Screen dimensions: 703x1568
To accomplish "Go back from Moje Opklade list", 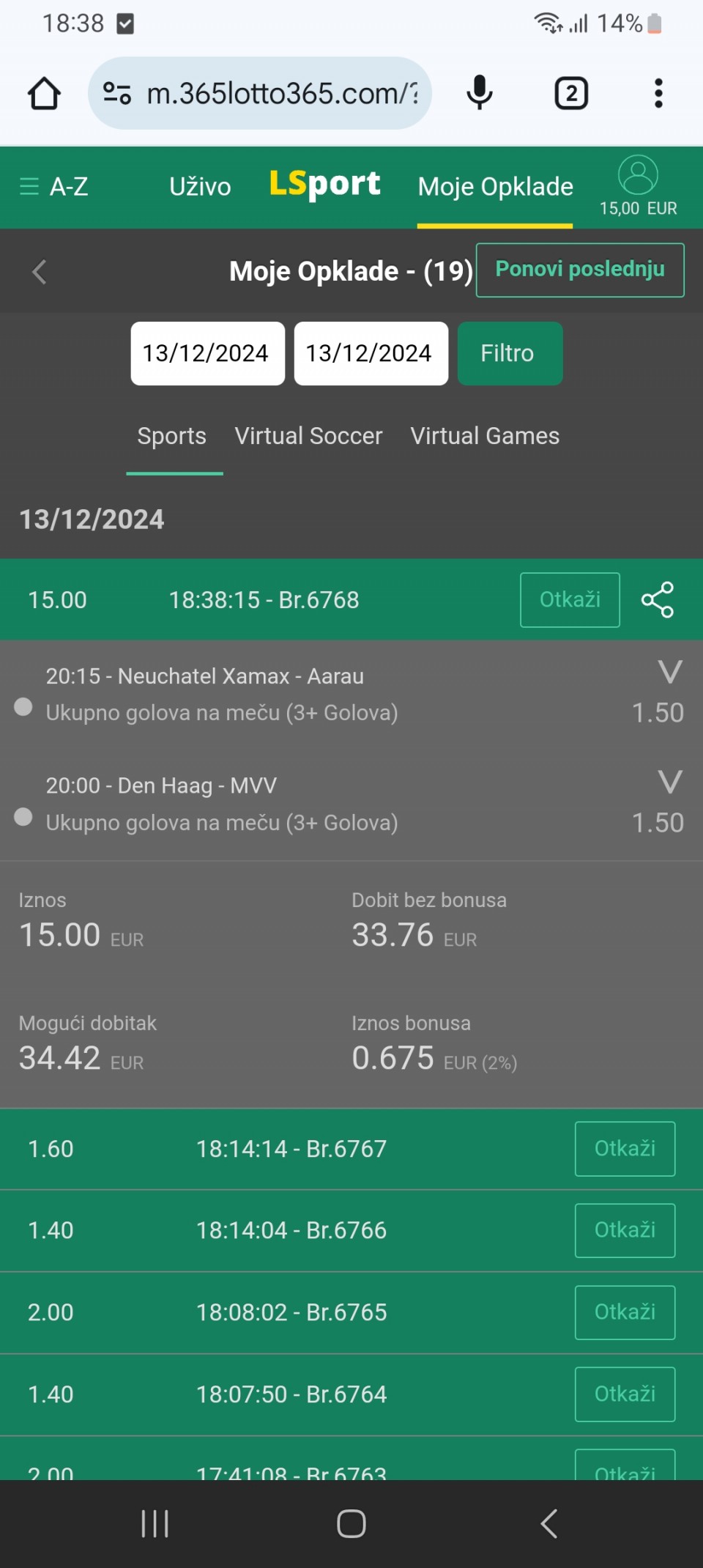I will click(40, 272).
